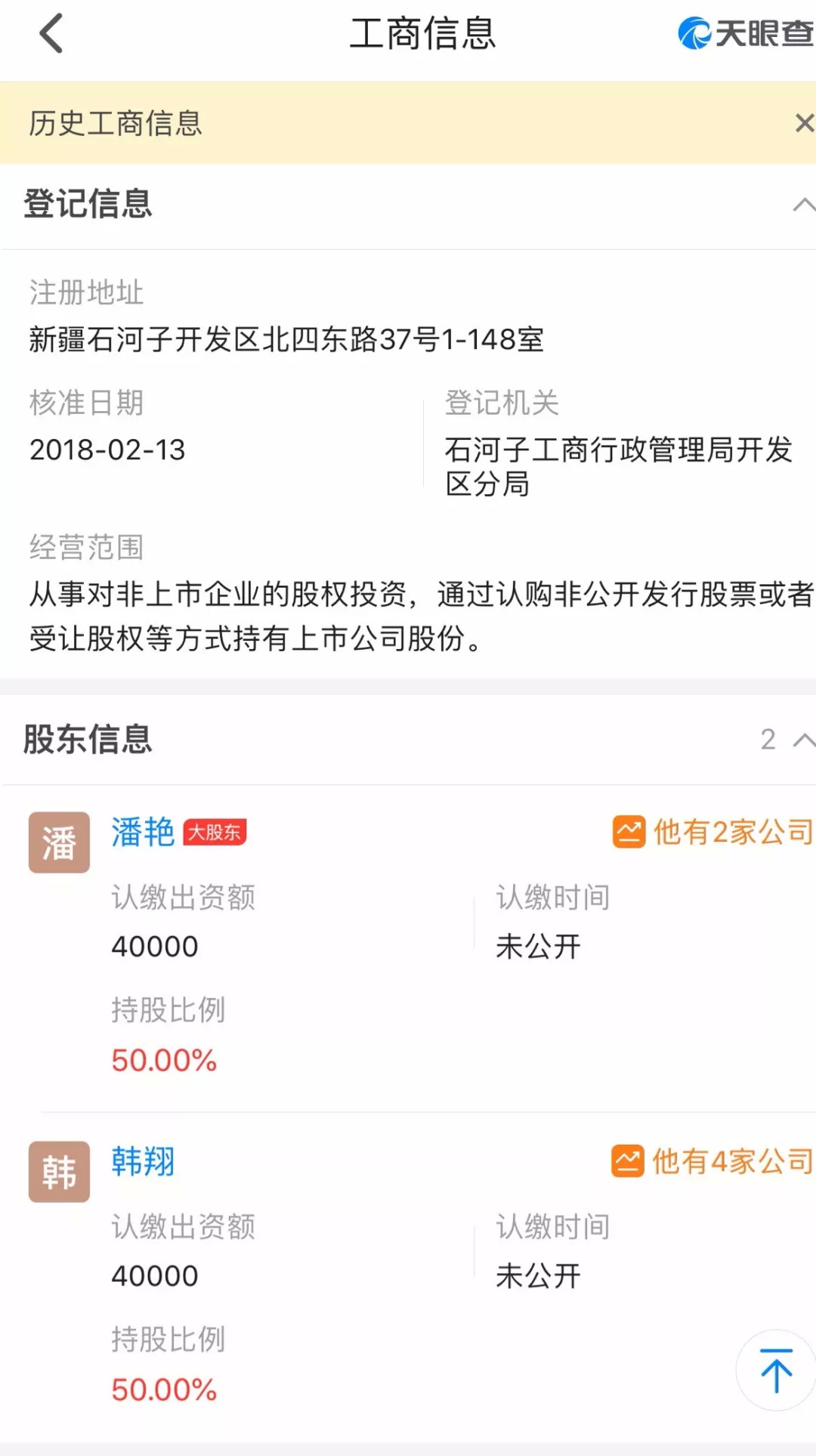Screen dimensions: 816x1456
Task: Open shareholder 潘艳's profile
Action: point(143,832)
